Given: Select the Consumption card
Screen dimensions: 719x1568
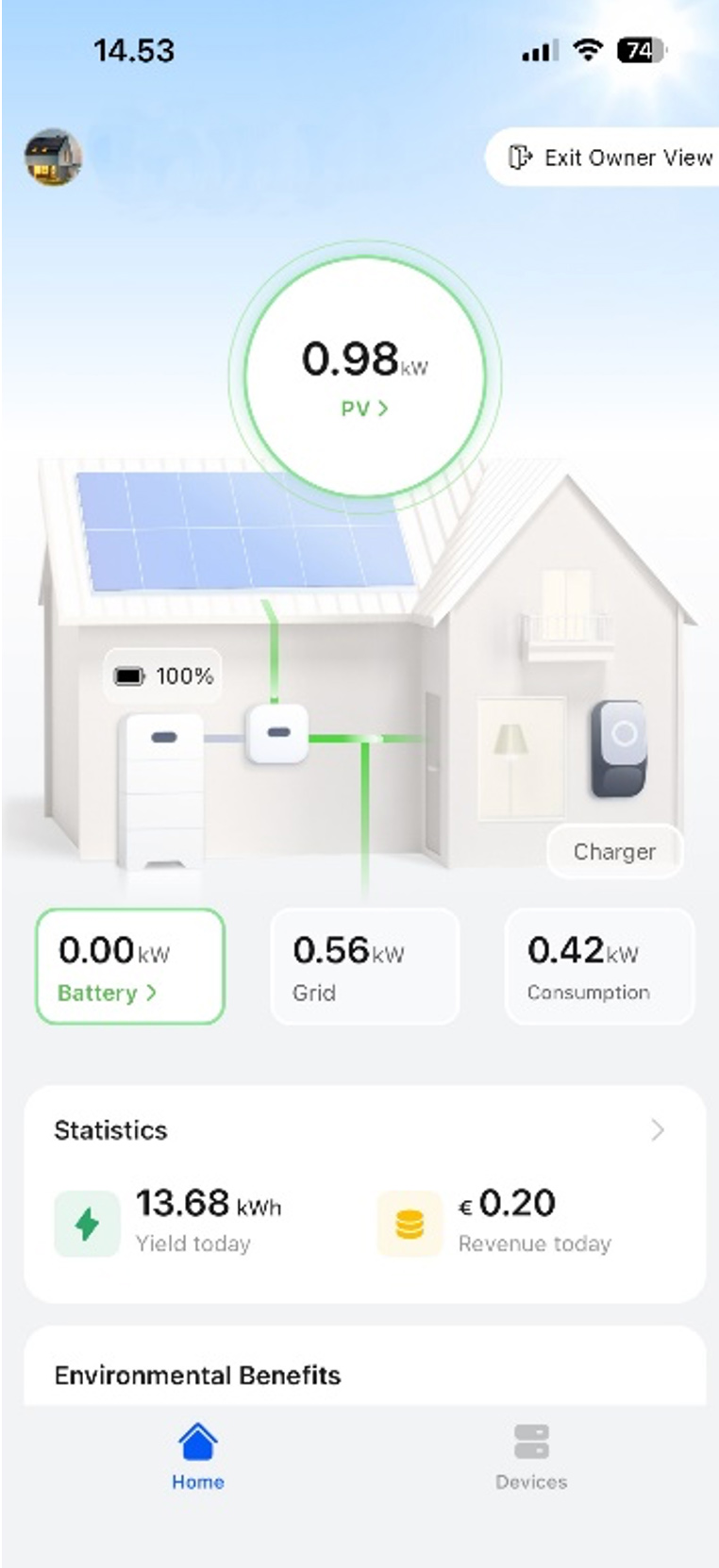Looking at the screenshot, I should pos(599,966).
